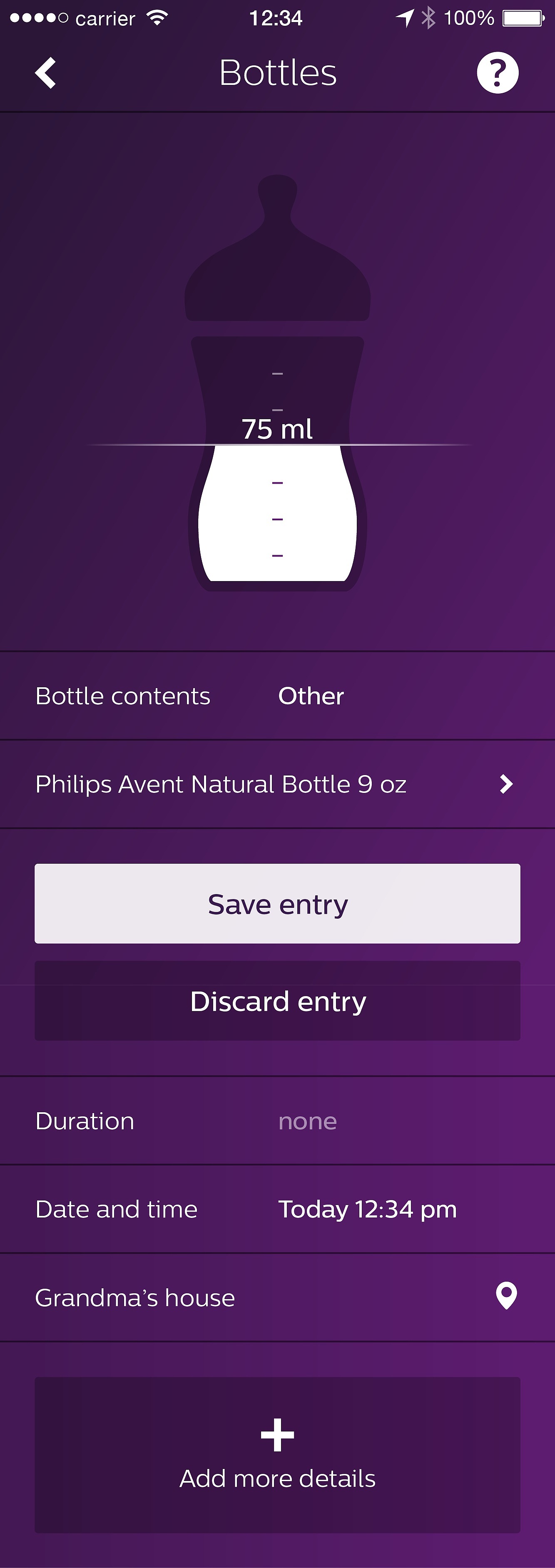The width and height of the screenshot is (555, 1568).
Task: Go back from the Bottles screen
Action: 46,74
